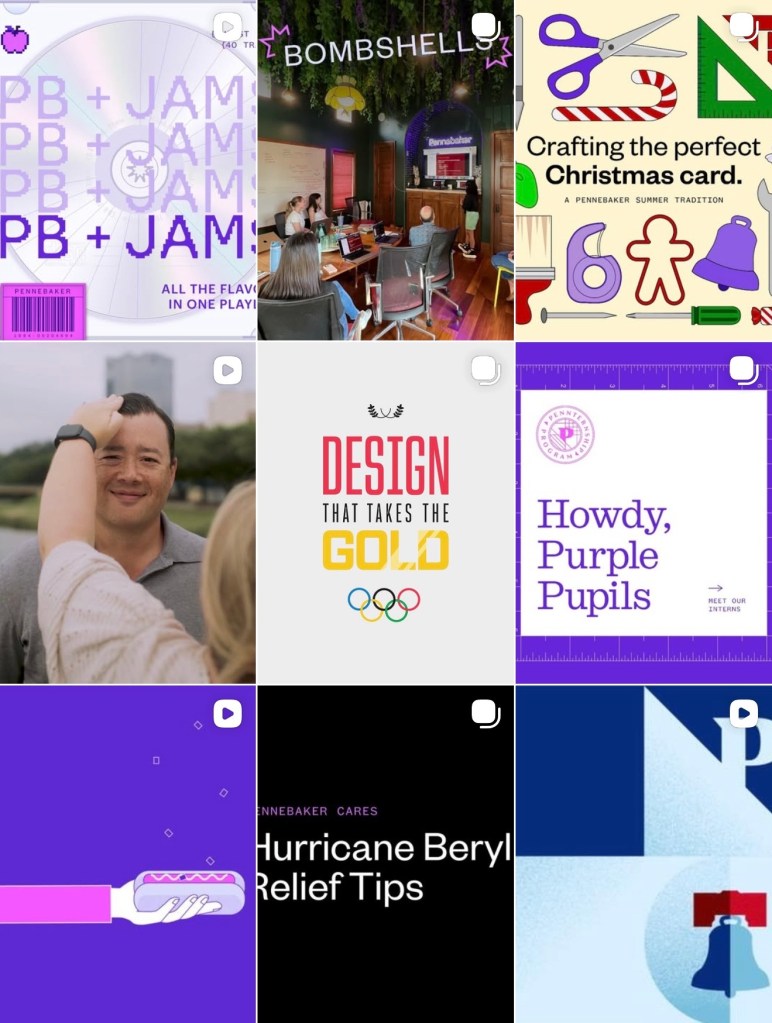The height and width of the screenshot is (1023, 772).
Task: Open the BOMBSHELLS office photo post
Action: tap(385, 170)
